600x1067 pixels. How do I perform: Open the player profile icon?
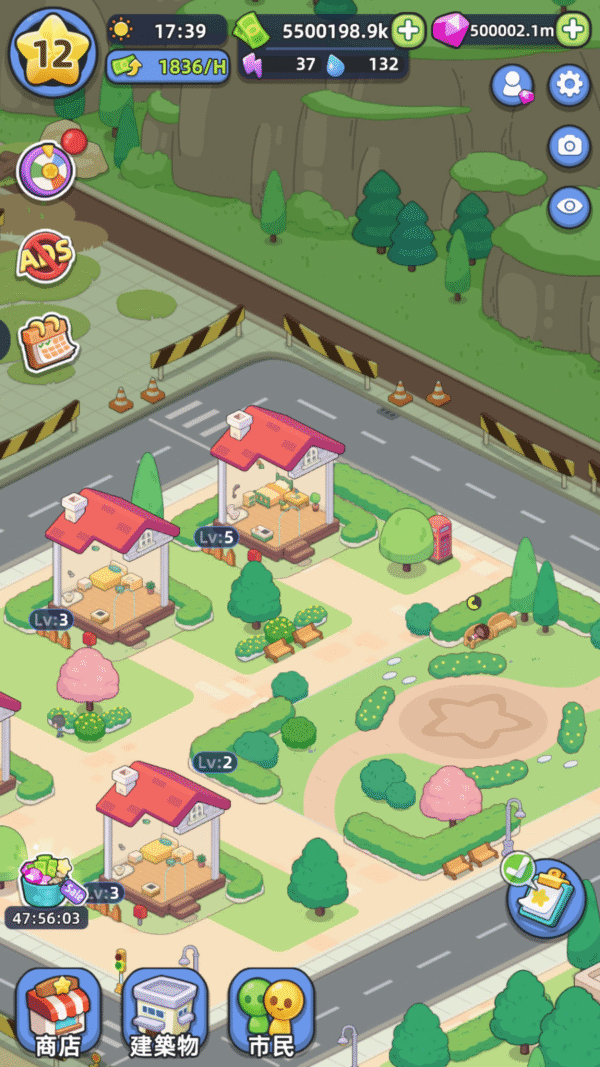click(512, 86)
